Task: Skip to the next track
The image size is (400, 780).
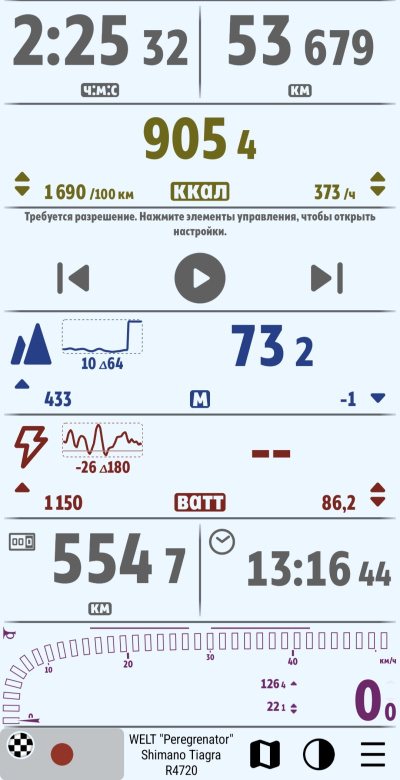Action: pos(326,278)
